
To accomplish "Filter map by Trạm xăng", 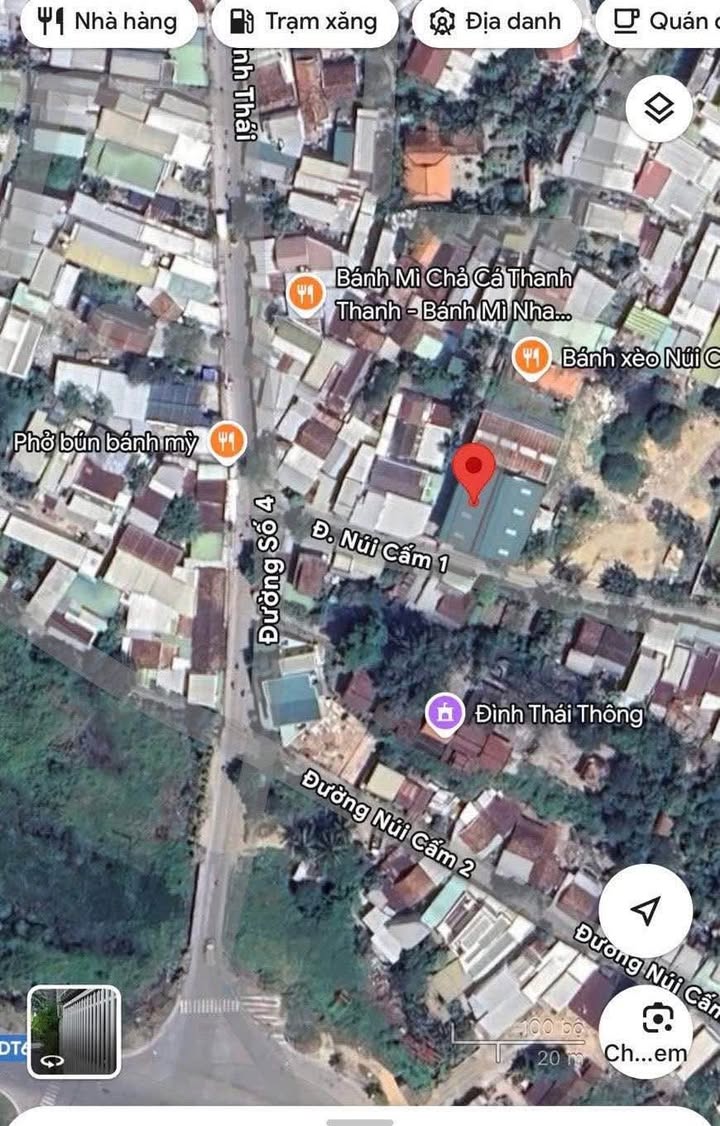I will [304, 21].
